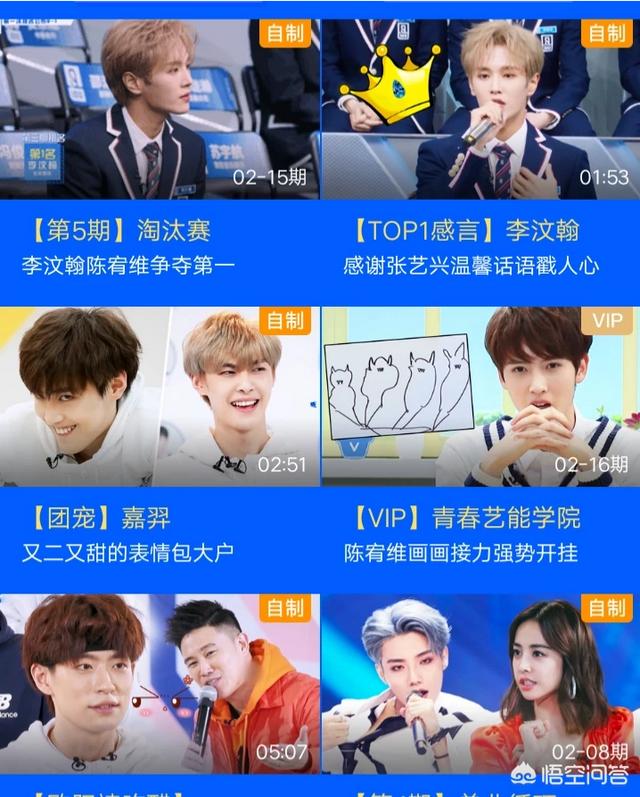
Task: Watch 【VIP】青春艺能学院 episode
Action: click(480, 397)
